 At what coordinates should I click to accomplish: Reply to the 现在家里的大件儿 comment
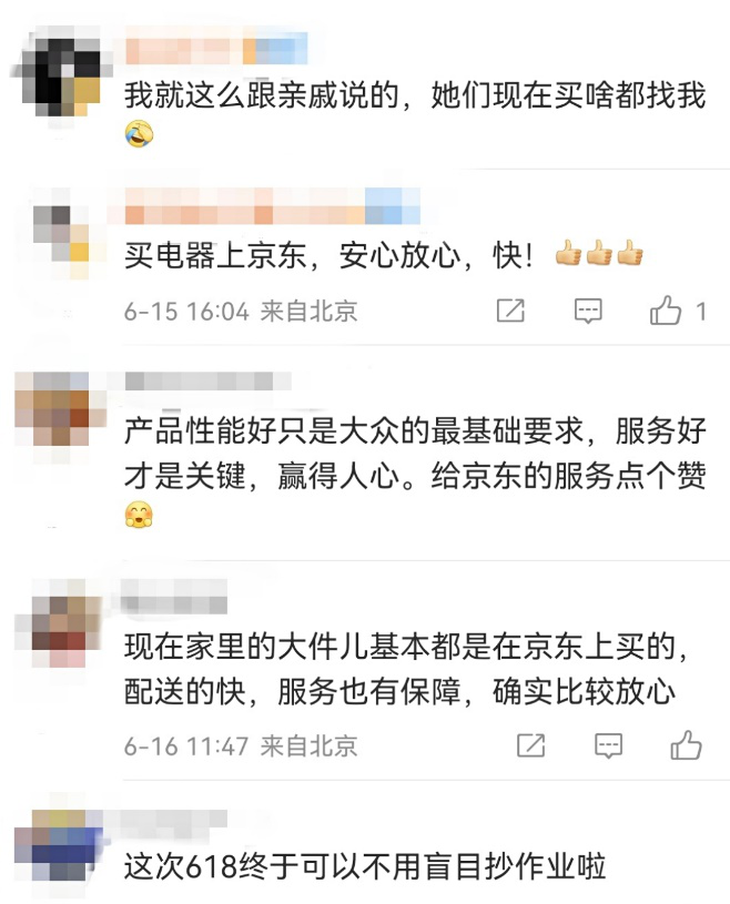tap(609, 745)
